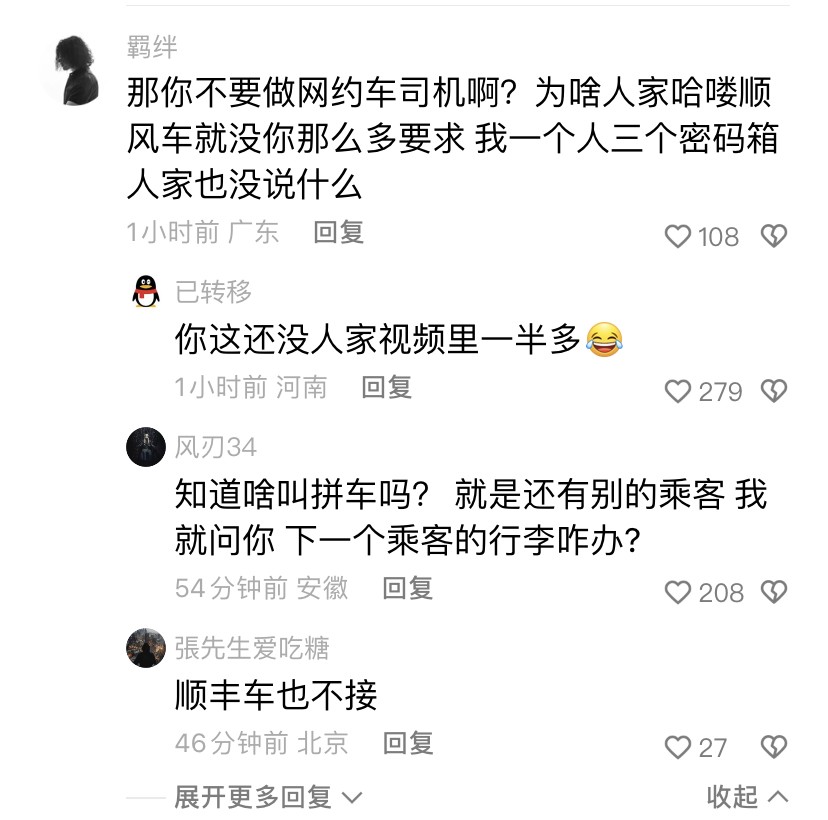Like 羁绊's comment with 108 likes
The image size is (828, 820).
(679, 236)
